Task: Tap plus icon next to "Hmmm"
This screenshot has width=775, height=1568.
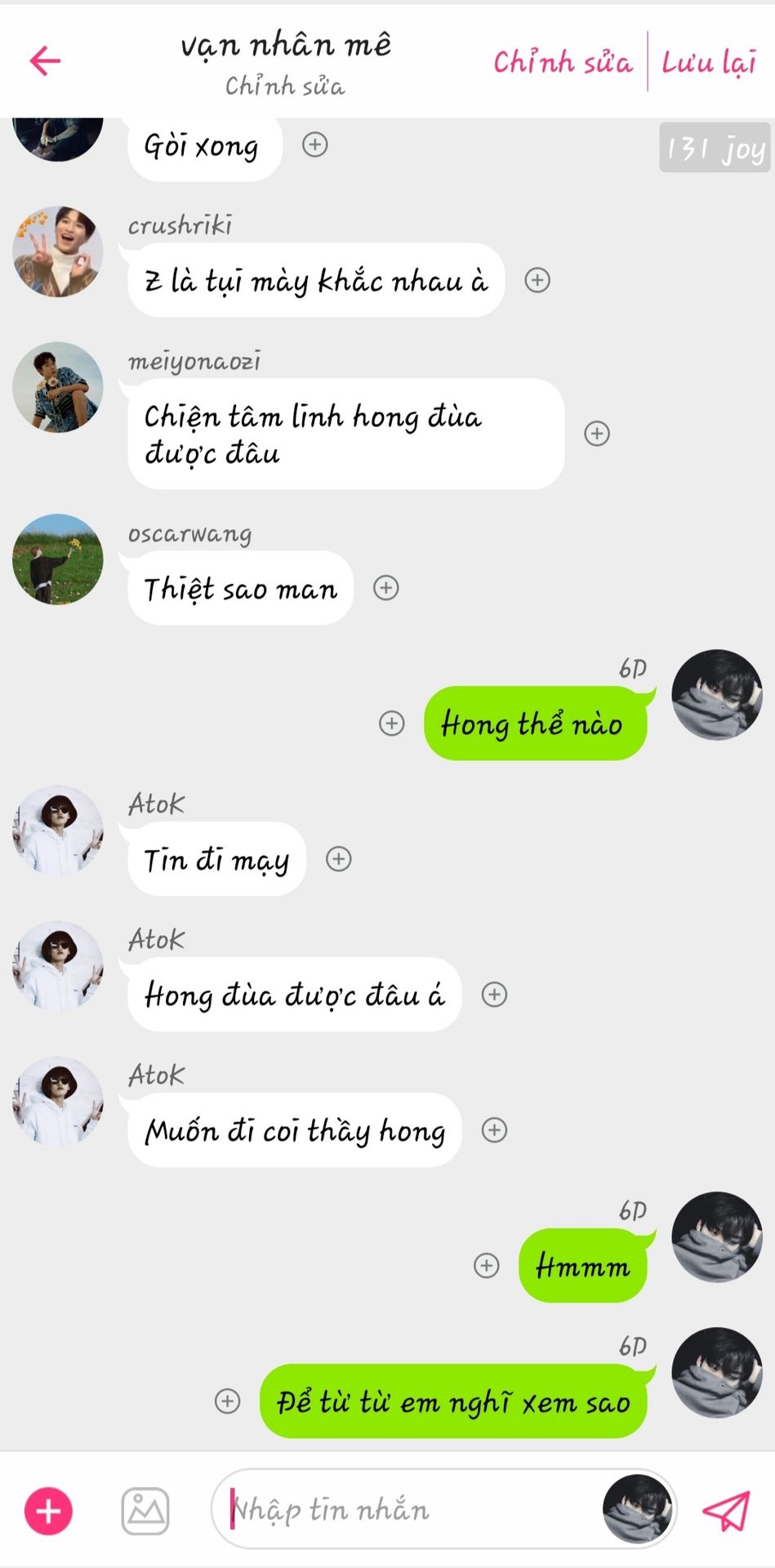Action: click(487, 1265)
